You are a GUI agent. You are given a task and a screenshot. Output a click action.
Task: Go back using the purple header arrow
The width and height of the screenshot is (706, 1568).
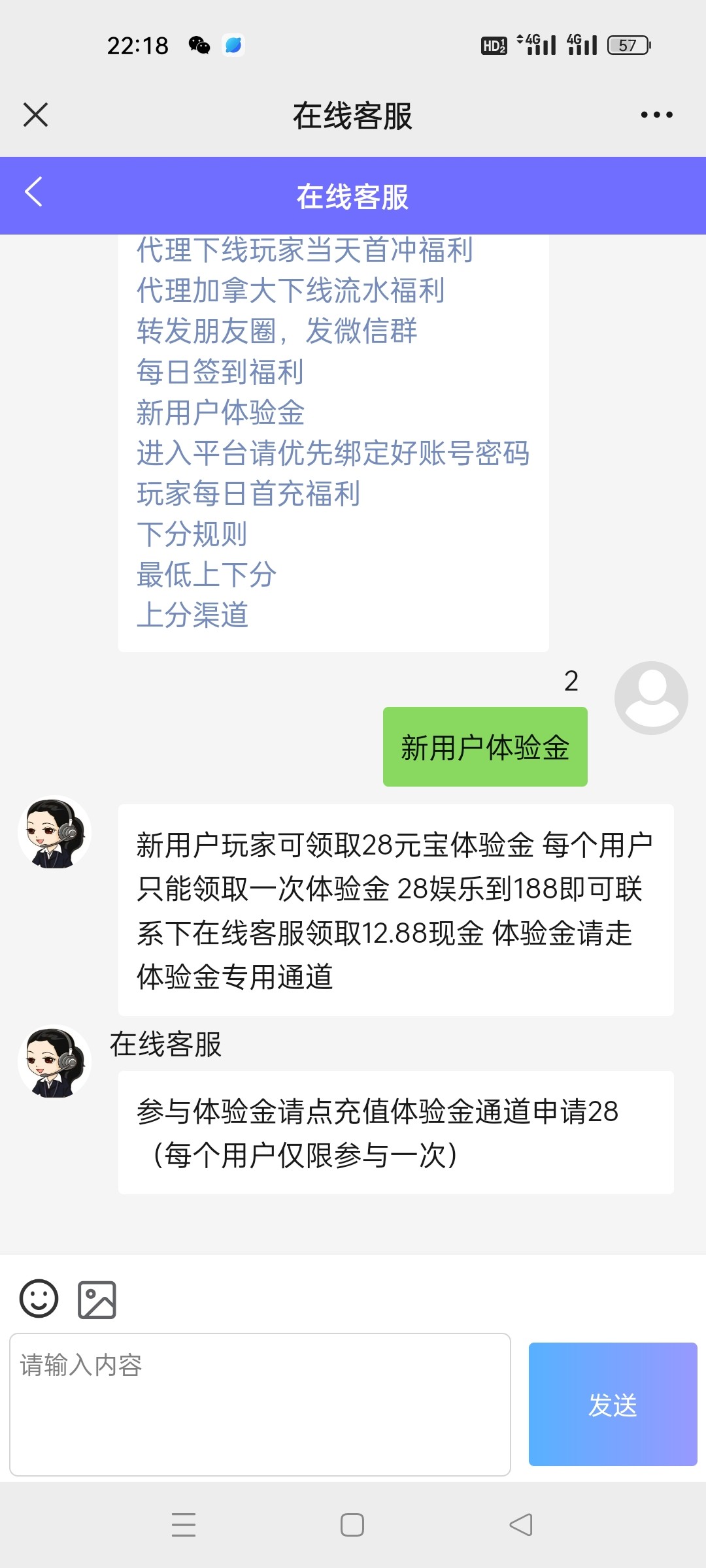(34, 192)
